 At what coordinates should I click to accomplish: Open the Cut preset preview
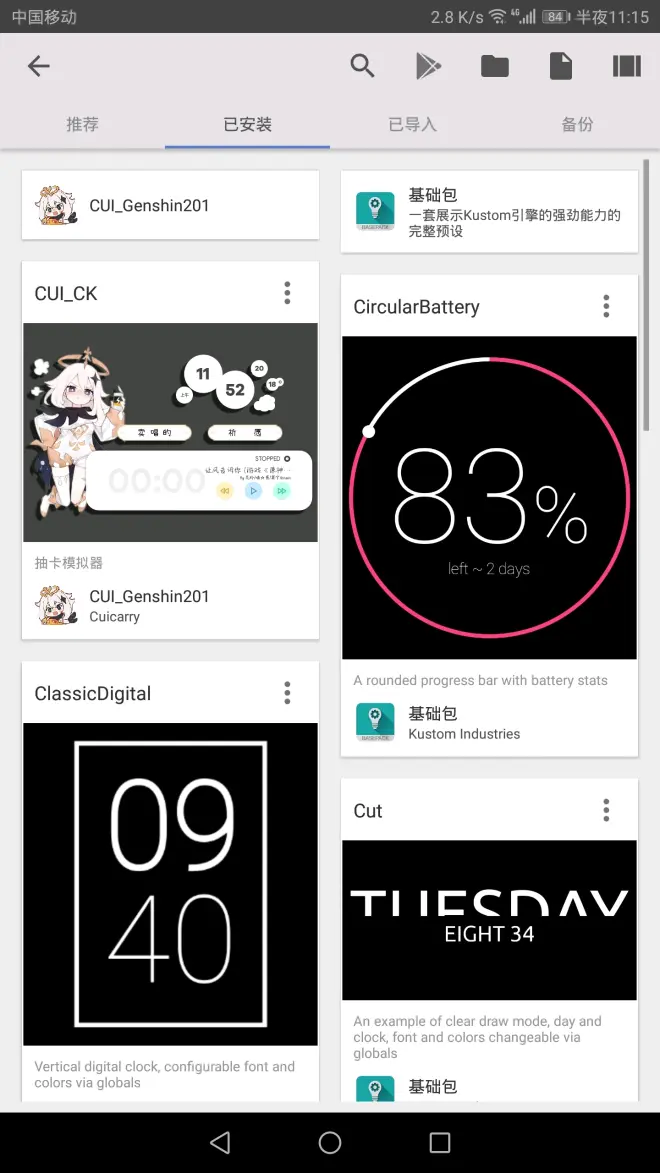pos(489,919)
